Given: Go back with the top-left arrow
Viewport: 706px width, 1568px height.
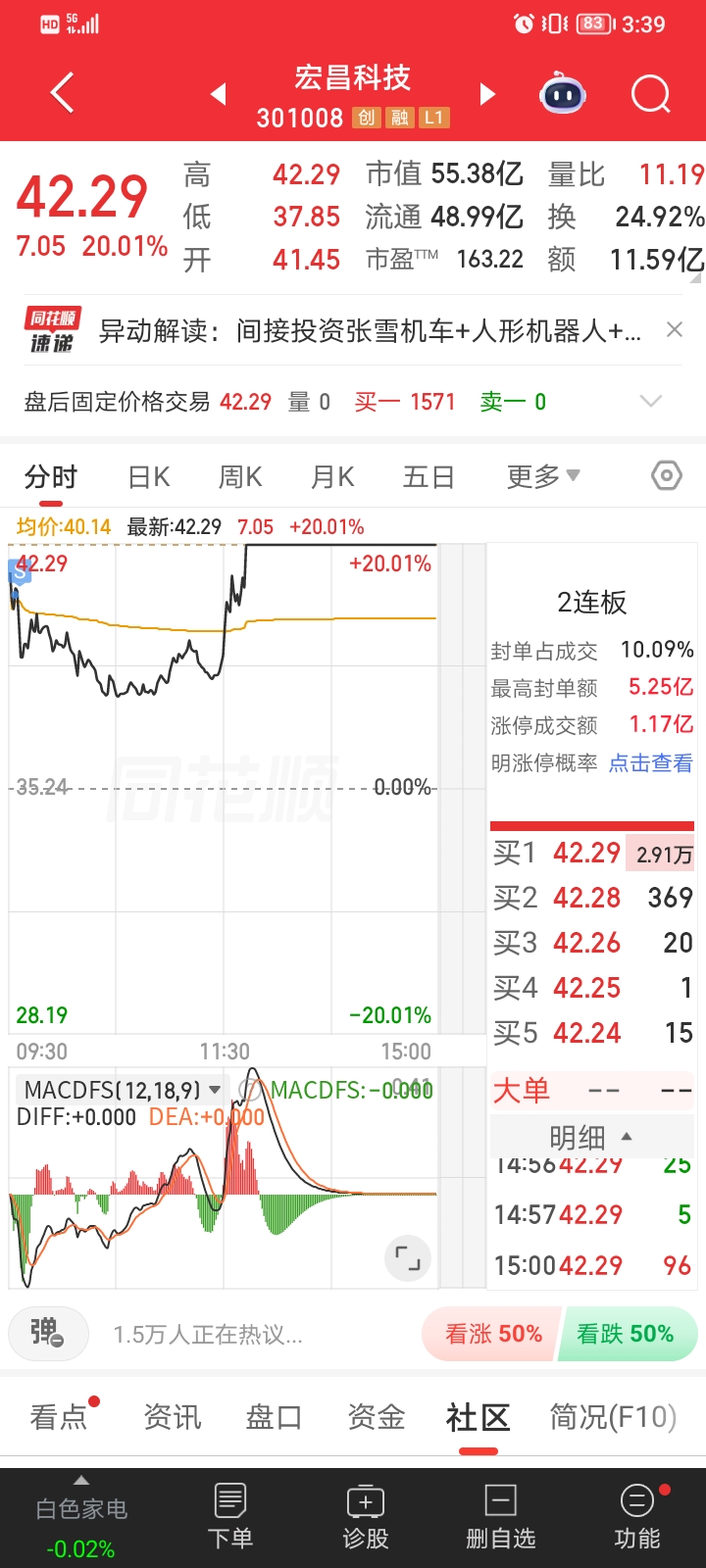Looking at the screenshot, I should pos(62,94).
